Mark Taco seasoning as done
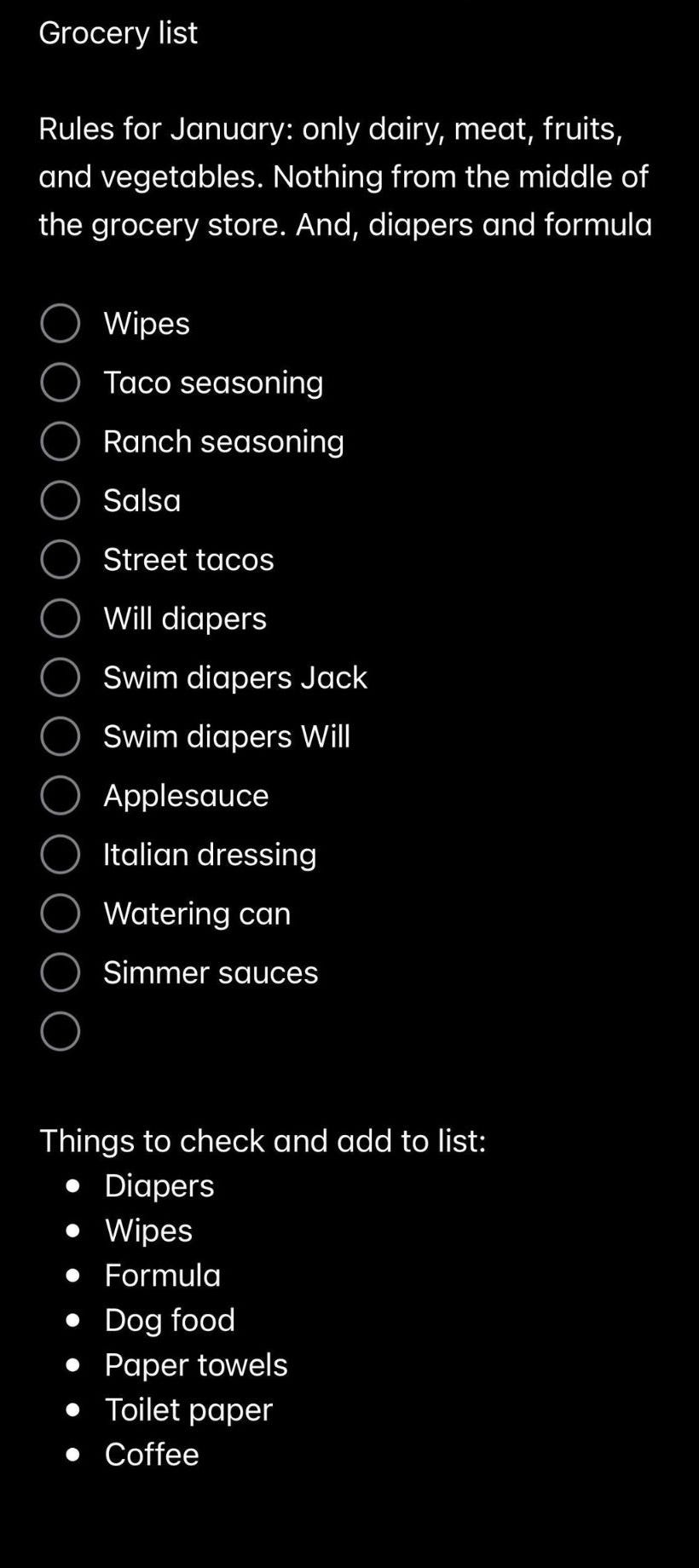 coord(60,382)
